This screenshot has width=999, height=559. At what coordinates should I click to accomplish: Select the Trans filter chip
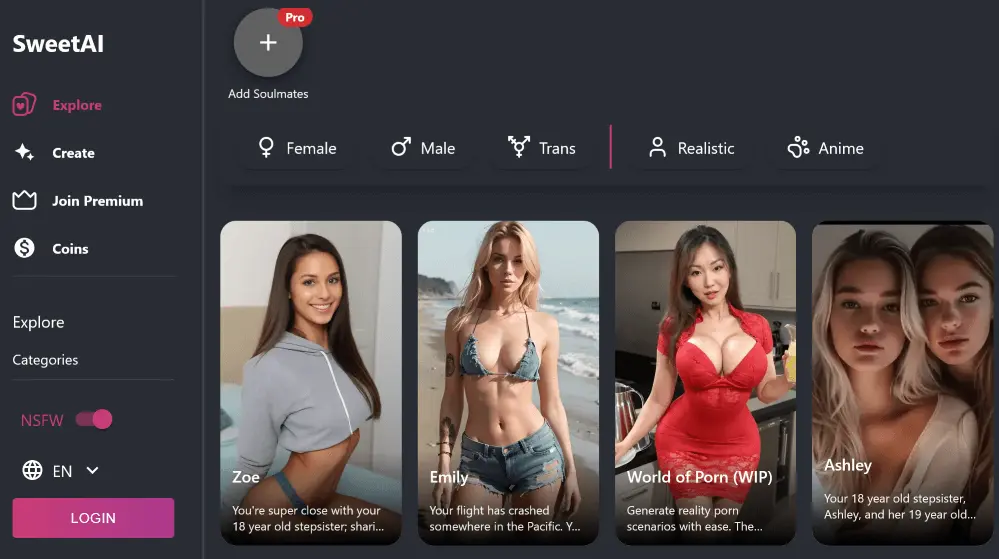[542, 148]
